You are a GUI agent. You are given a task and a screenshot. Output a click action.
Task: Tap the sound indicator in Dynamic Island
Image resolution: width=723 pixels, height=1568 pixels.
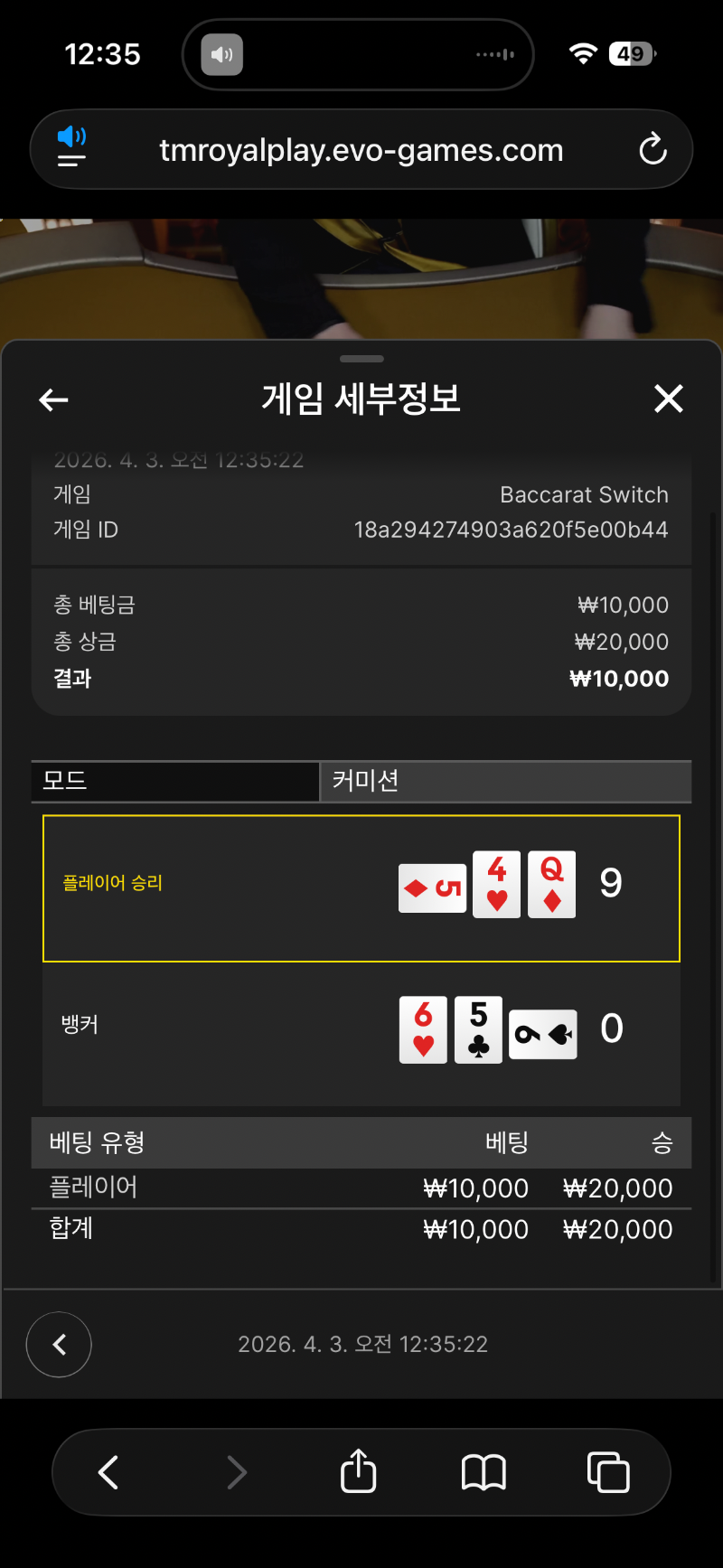221,54
